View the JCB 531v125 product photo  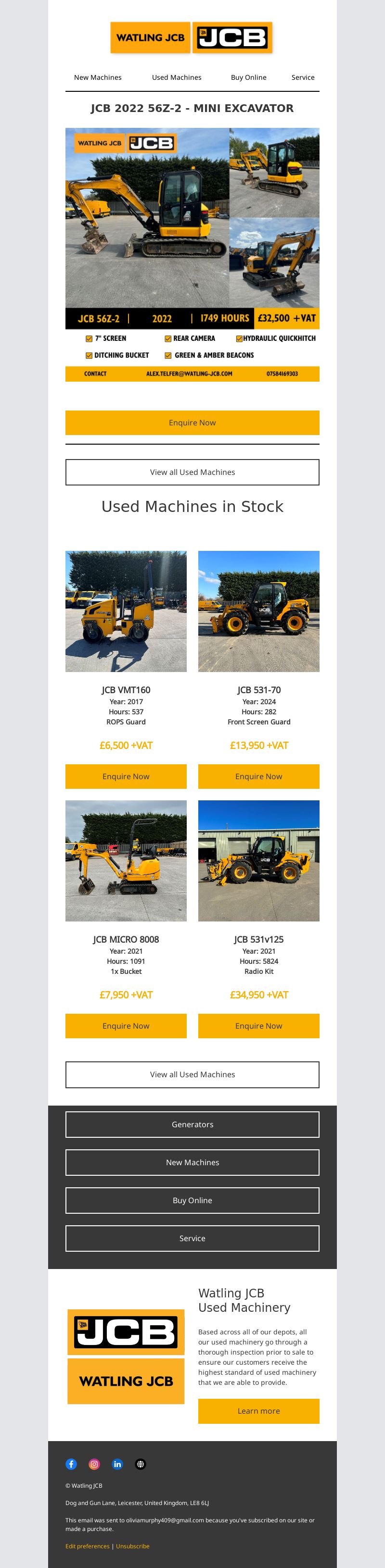click(x=258, y=860)
